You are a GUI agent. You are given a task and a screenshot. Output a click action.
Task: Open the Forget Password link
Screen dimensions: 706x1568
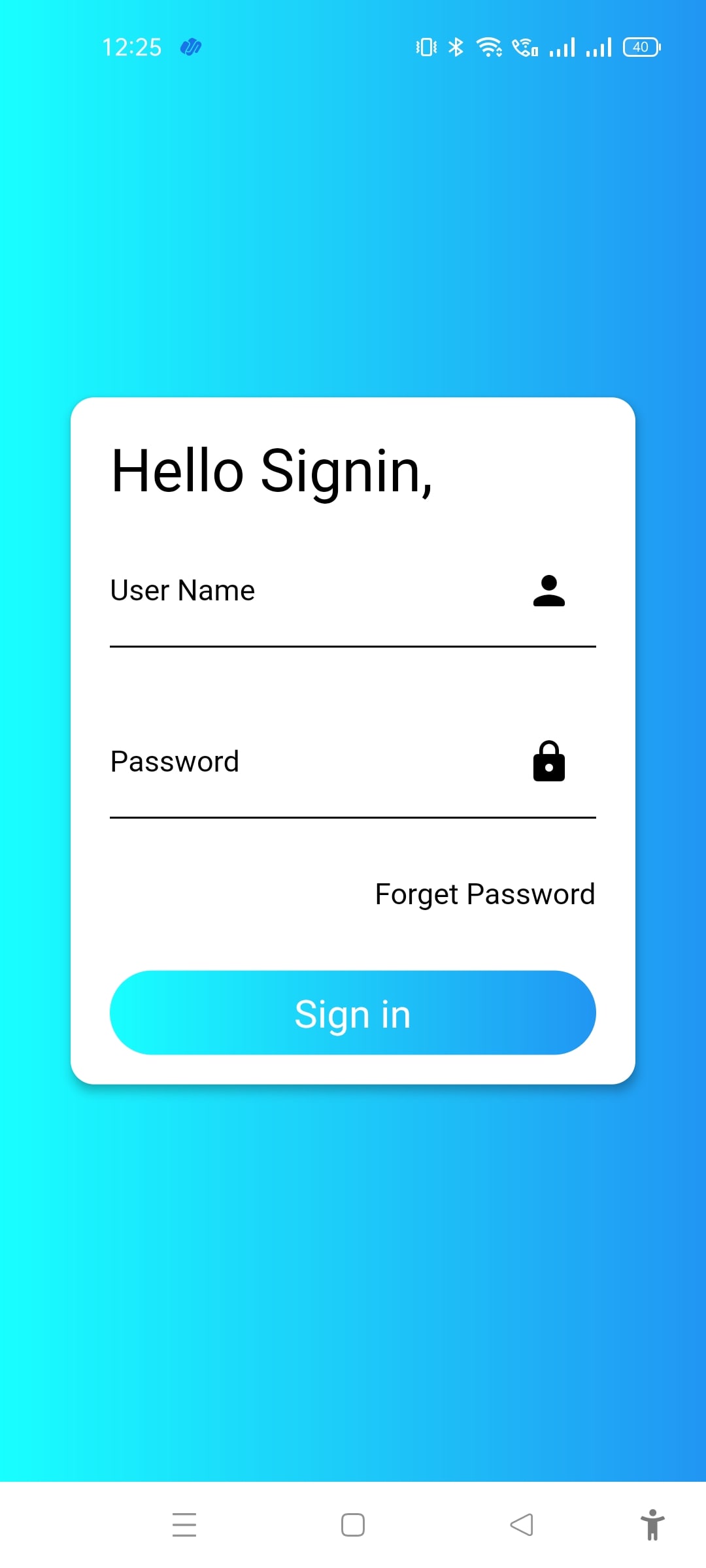pos(484,894)
